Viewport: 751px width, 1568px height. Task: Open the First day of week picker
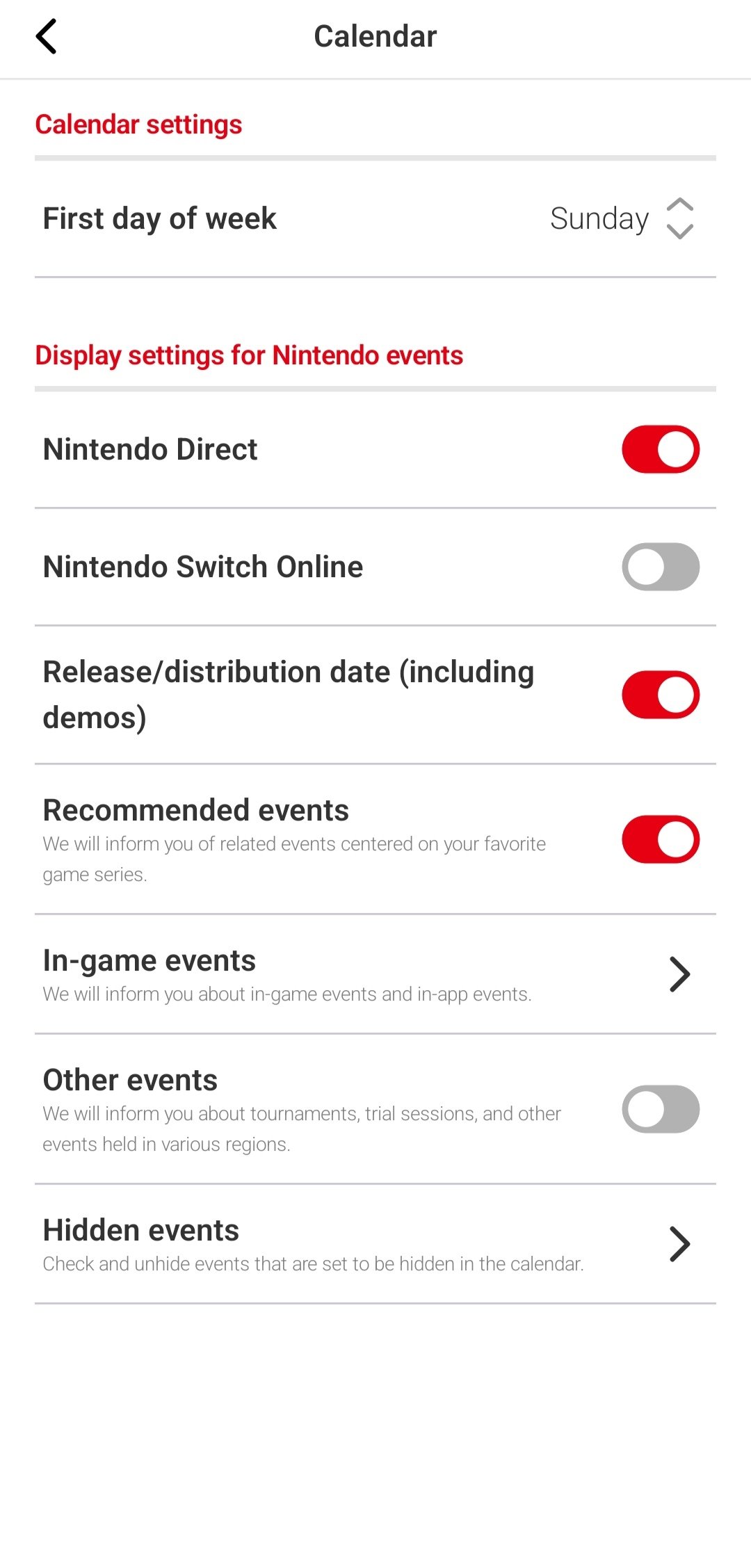coord(622,219)
